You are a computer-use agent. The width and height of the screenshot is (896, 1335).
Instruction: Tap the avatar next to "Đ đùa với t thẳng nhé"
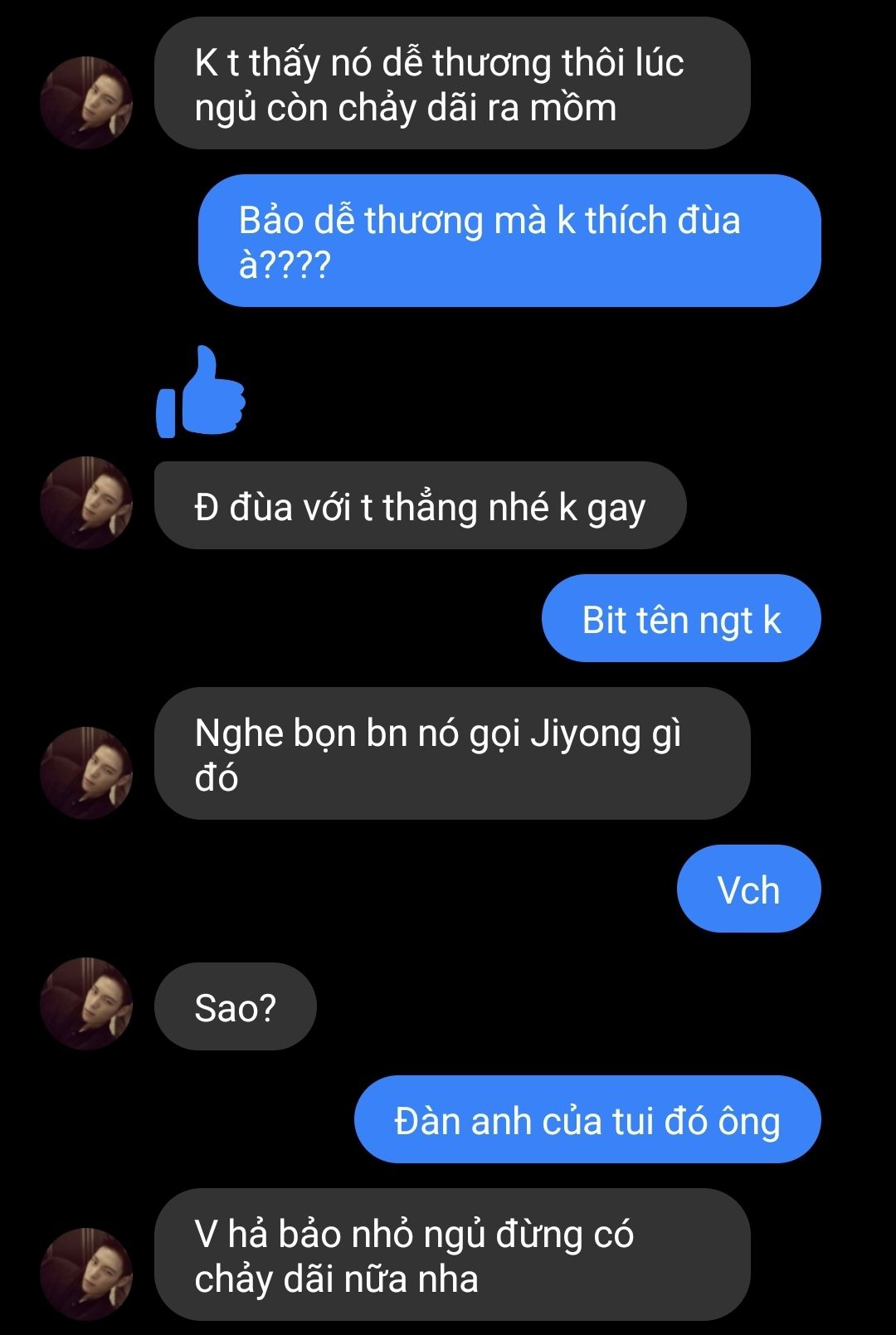[86, 503]
